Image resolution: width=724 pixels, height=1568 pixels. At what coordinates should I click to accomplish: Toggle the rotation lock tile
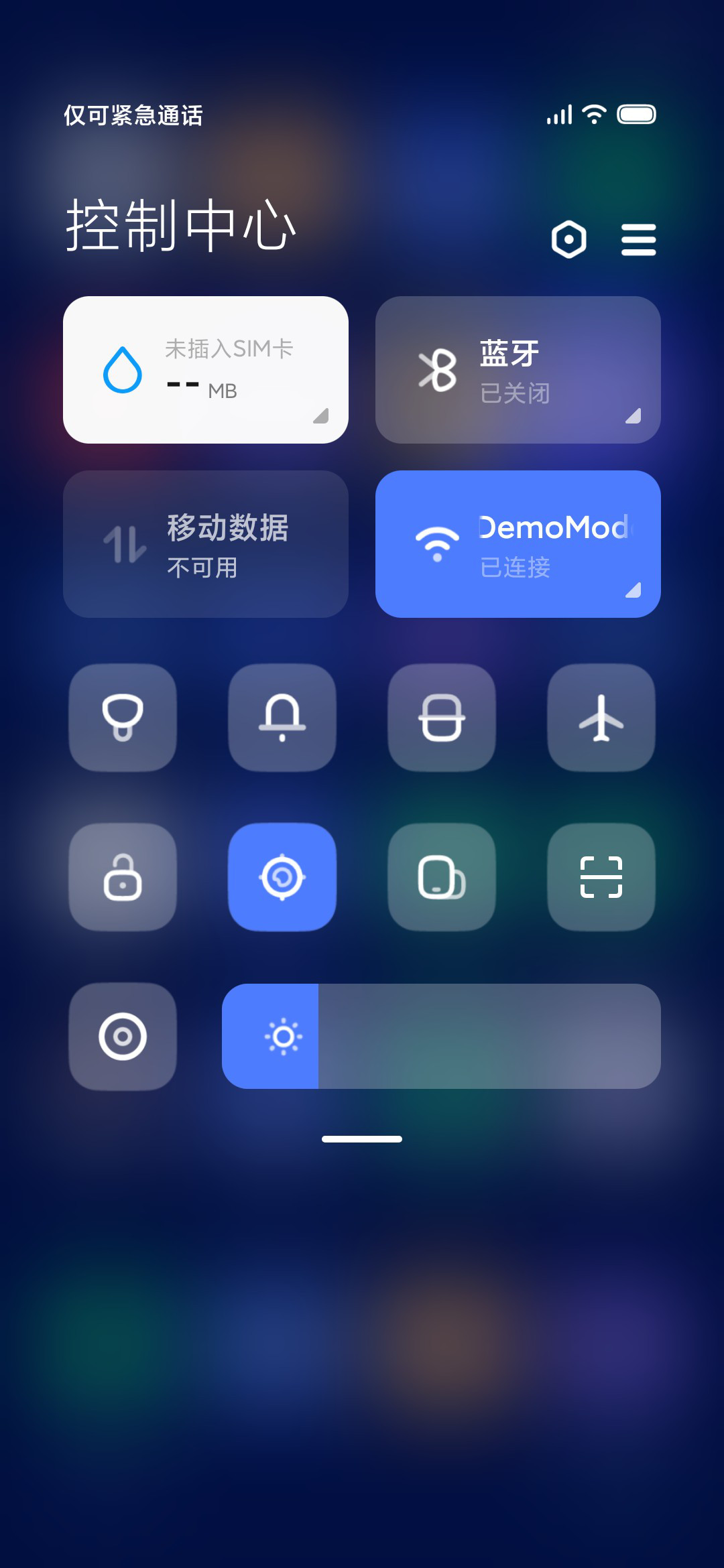[442, 877]
